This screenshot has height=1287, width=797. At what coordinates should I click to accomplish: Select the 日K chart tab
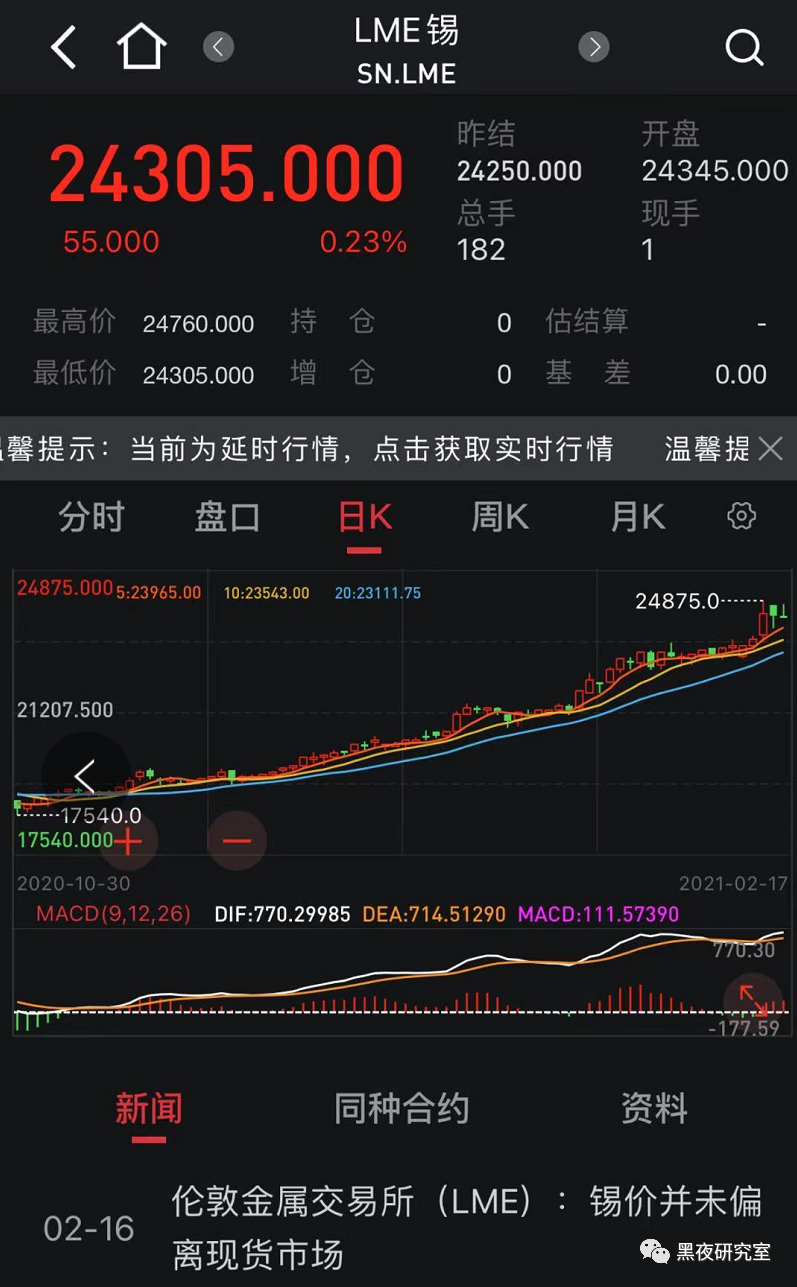pos(365,517)
